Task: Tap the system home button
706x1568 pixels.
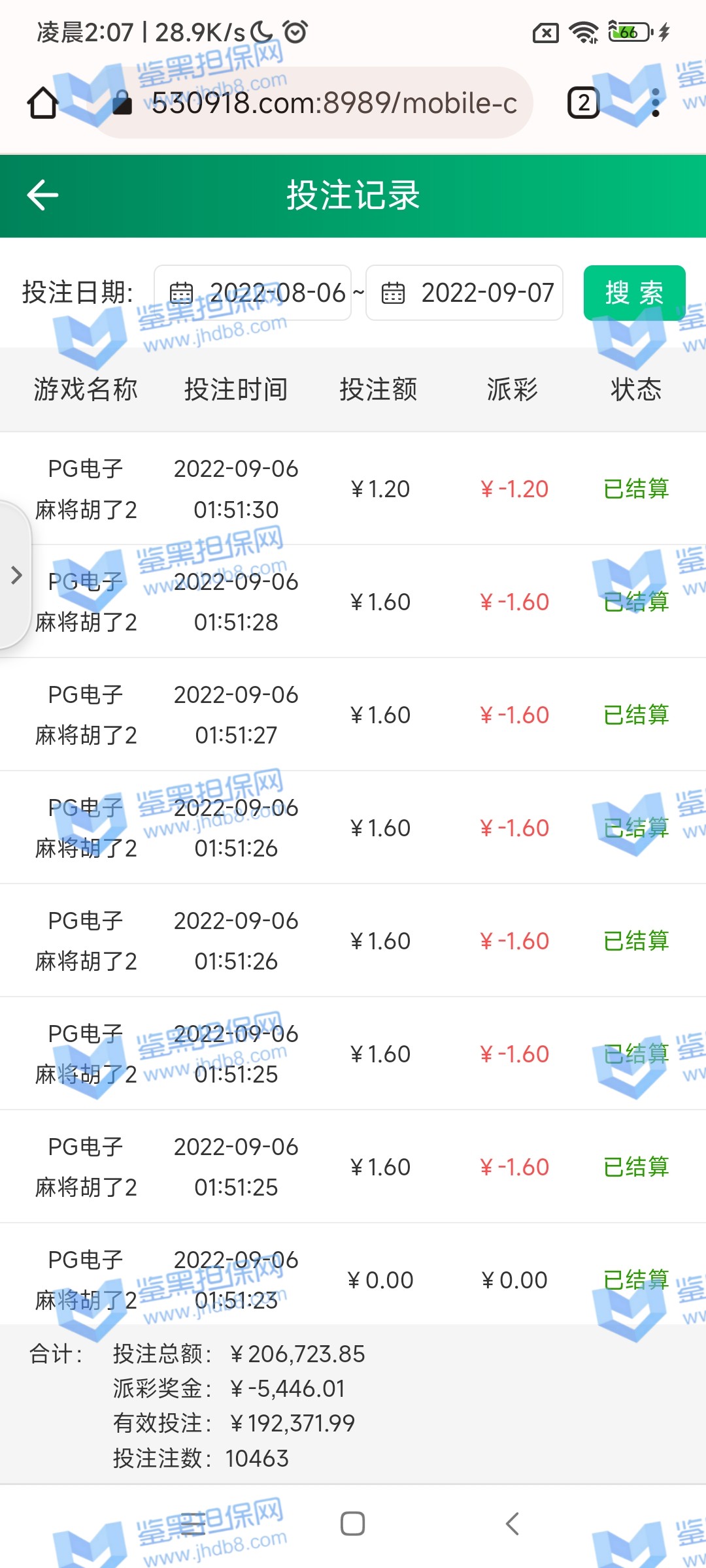Action: (x=353, y=1524)
